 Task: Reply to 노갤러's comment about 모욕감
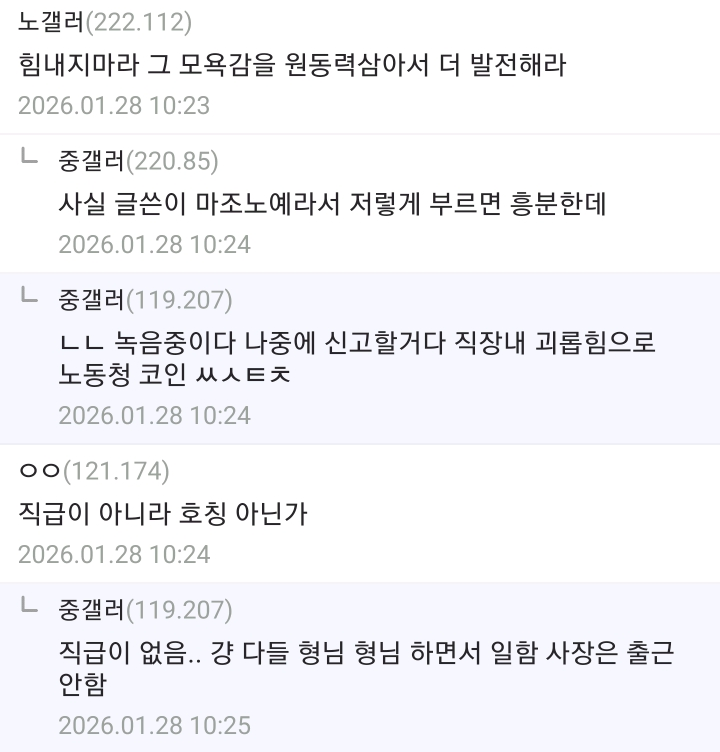click(x=292, y=65)
